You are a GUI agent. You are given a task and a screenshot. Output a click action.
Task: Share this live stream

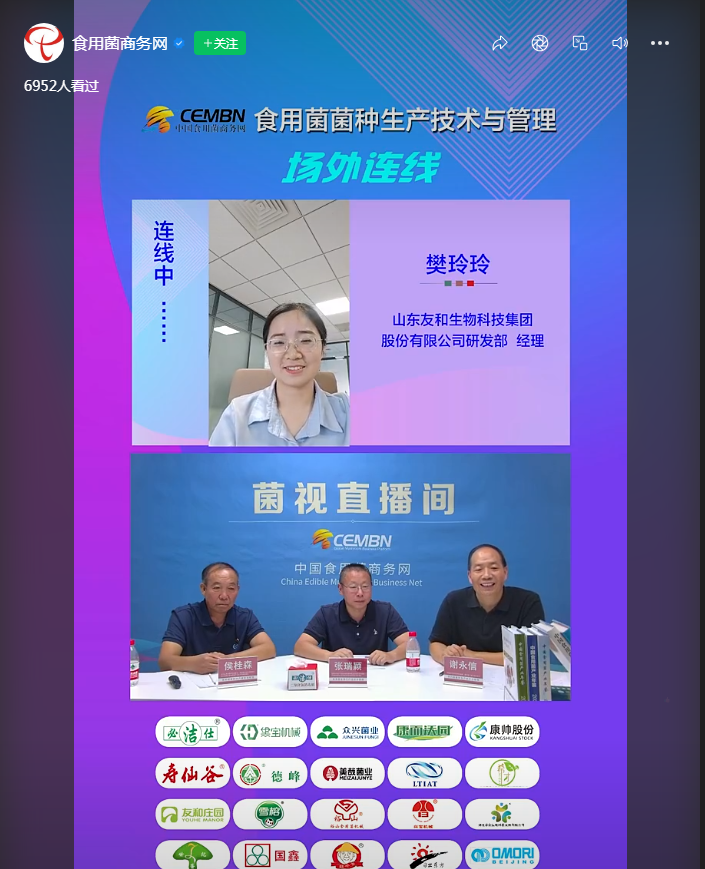[500, 43]
